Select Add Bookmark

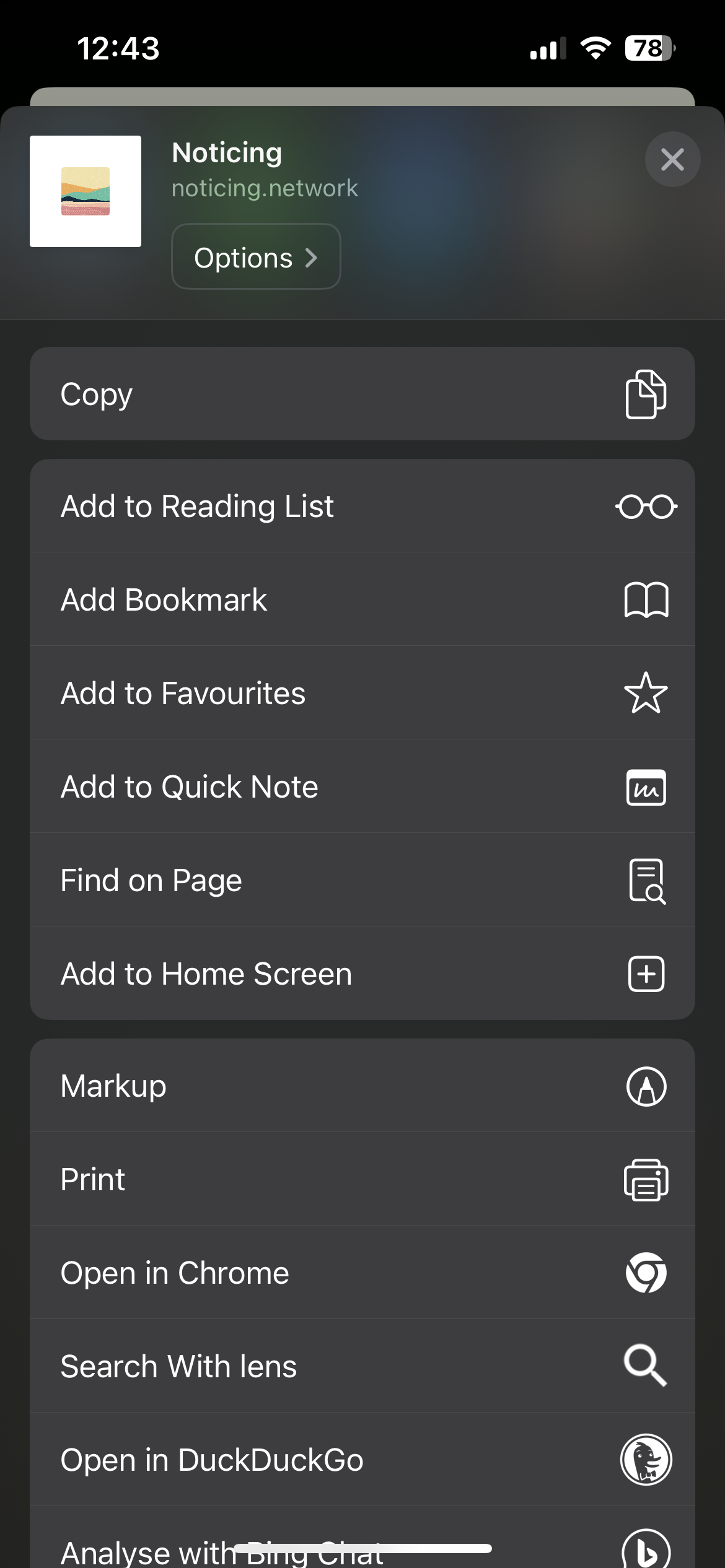tap(362, 599)
